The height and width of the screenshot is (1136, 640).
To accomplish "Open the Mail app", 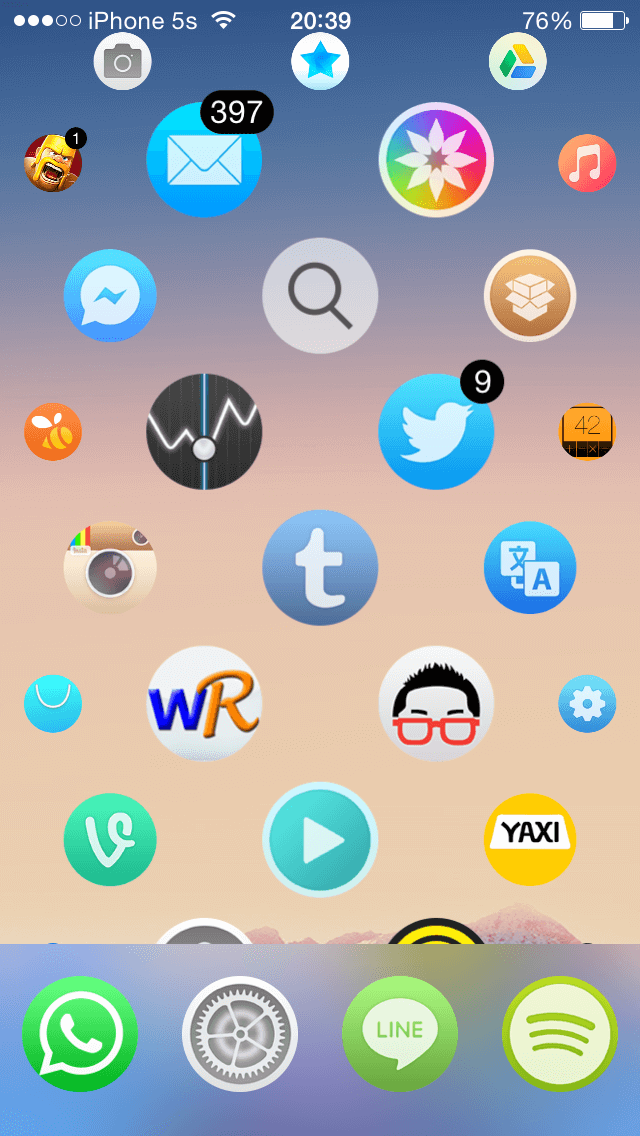I will [x=204, y=160].
